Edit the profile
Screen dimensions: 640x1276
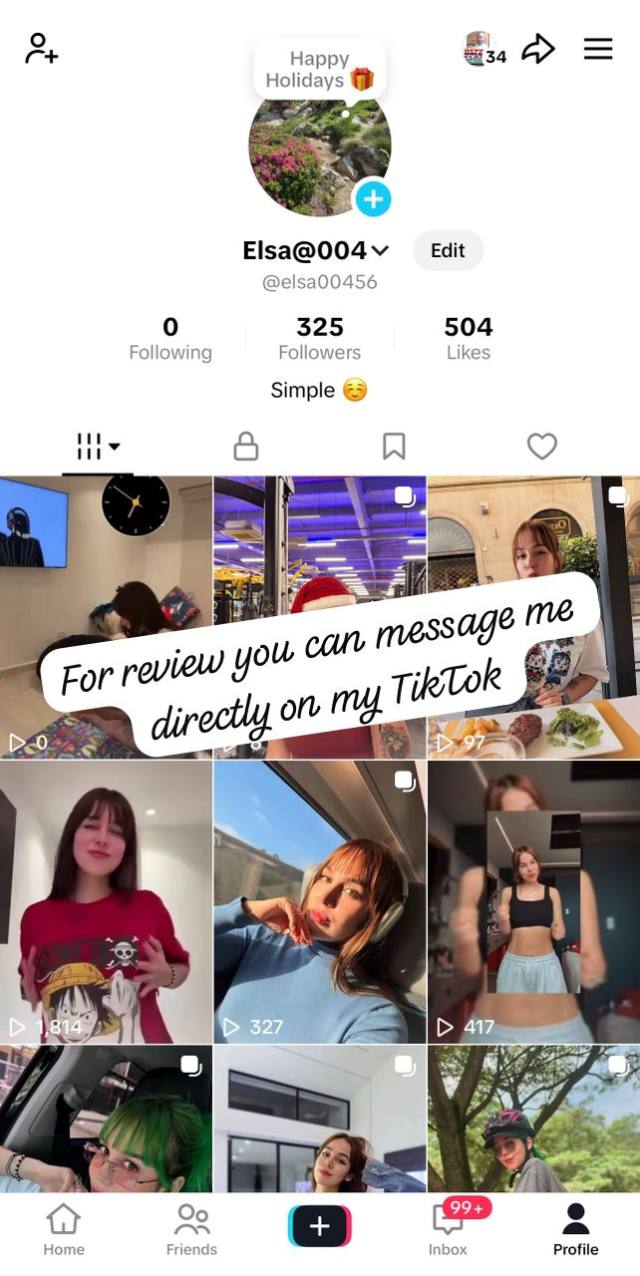(447, 250)
